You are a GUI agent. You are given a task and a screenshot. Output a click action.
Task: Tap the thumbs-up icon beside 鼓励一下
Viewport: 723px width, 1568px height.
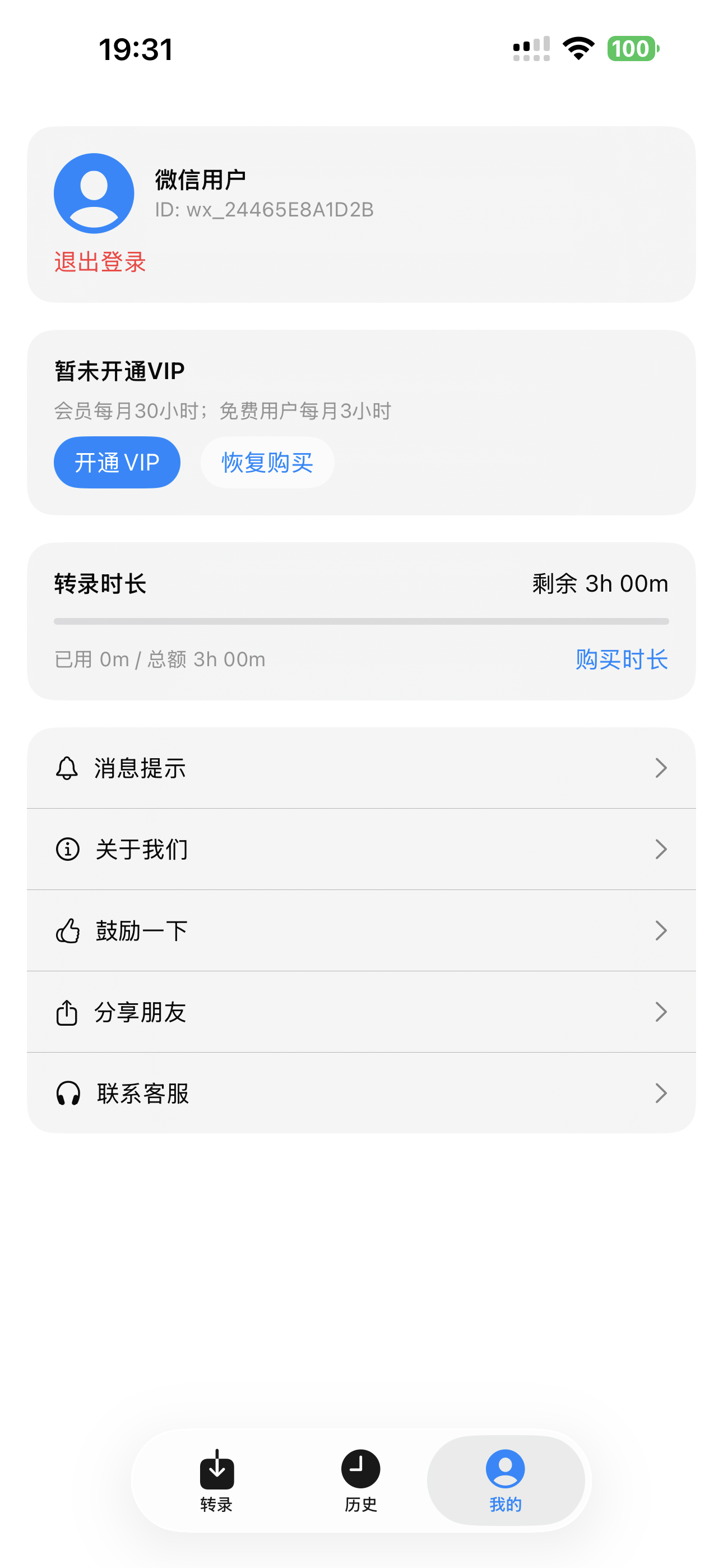coord(67,931)
